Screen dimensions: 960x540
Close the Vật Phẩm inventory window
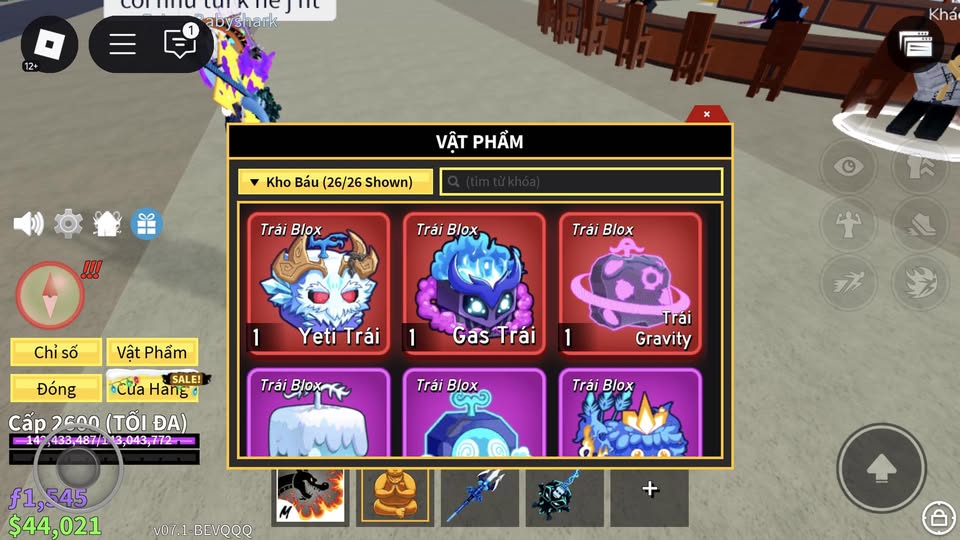(x=707, y=114)
